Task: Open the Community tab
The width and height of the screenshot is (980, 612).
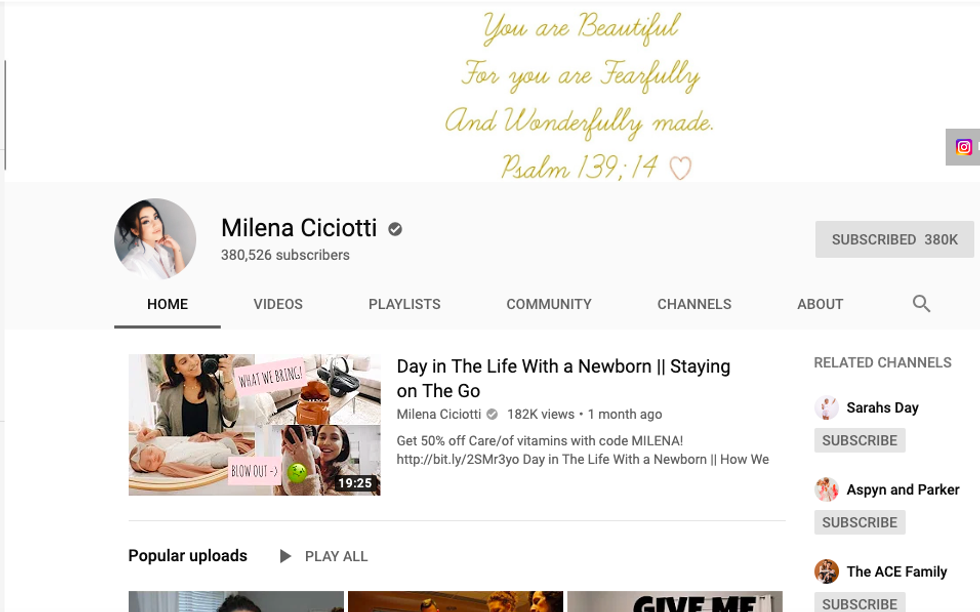Action: pos(548,304)
